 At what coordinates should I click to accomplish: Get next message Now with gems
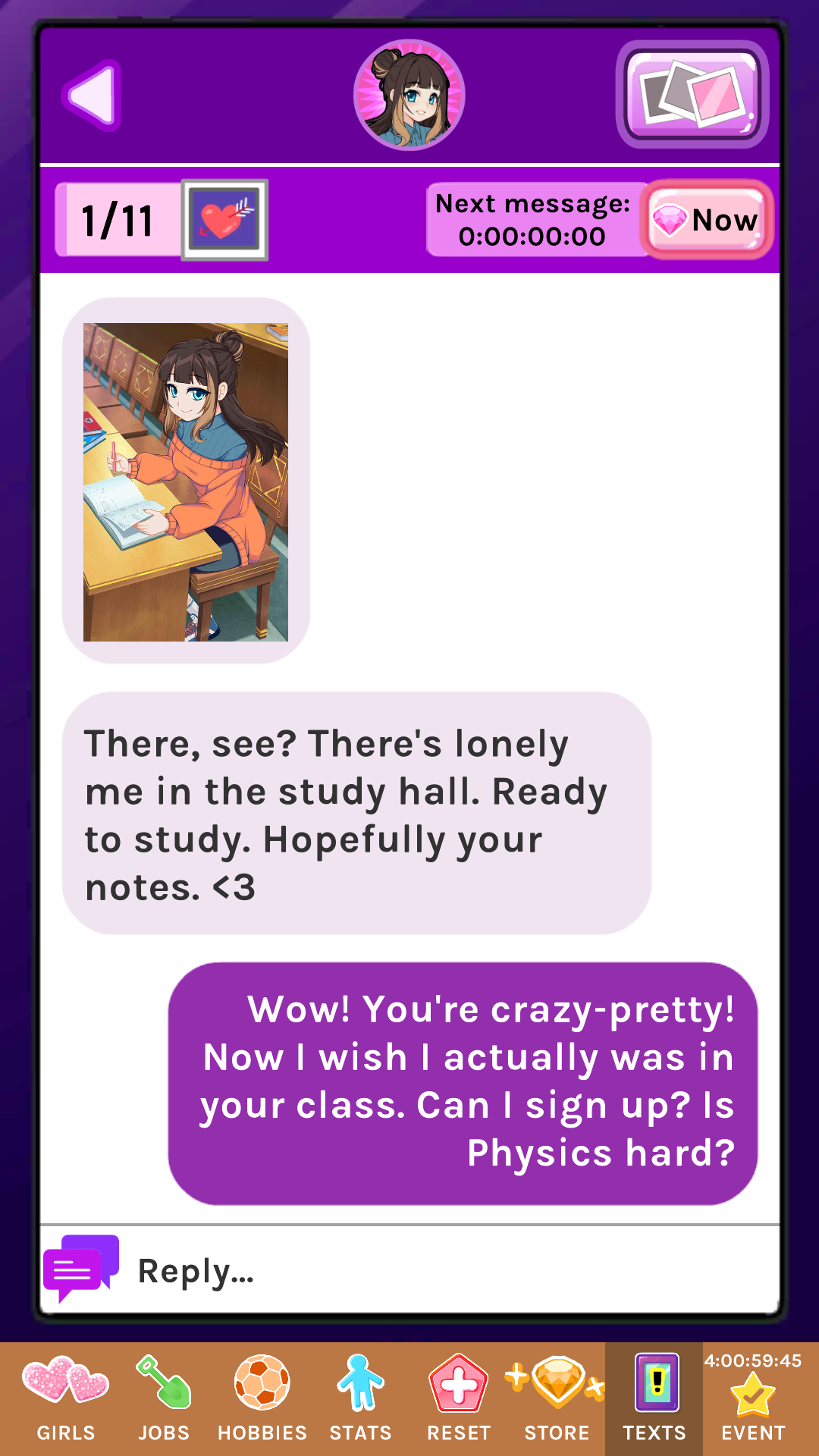(707, 220)
